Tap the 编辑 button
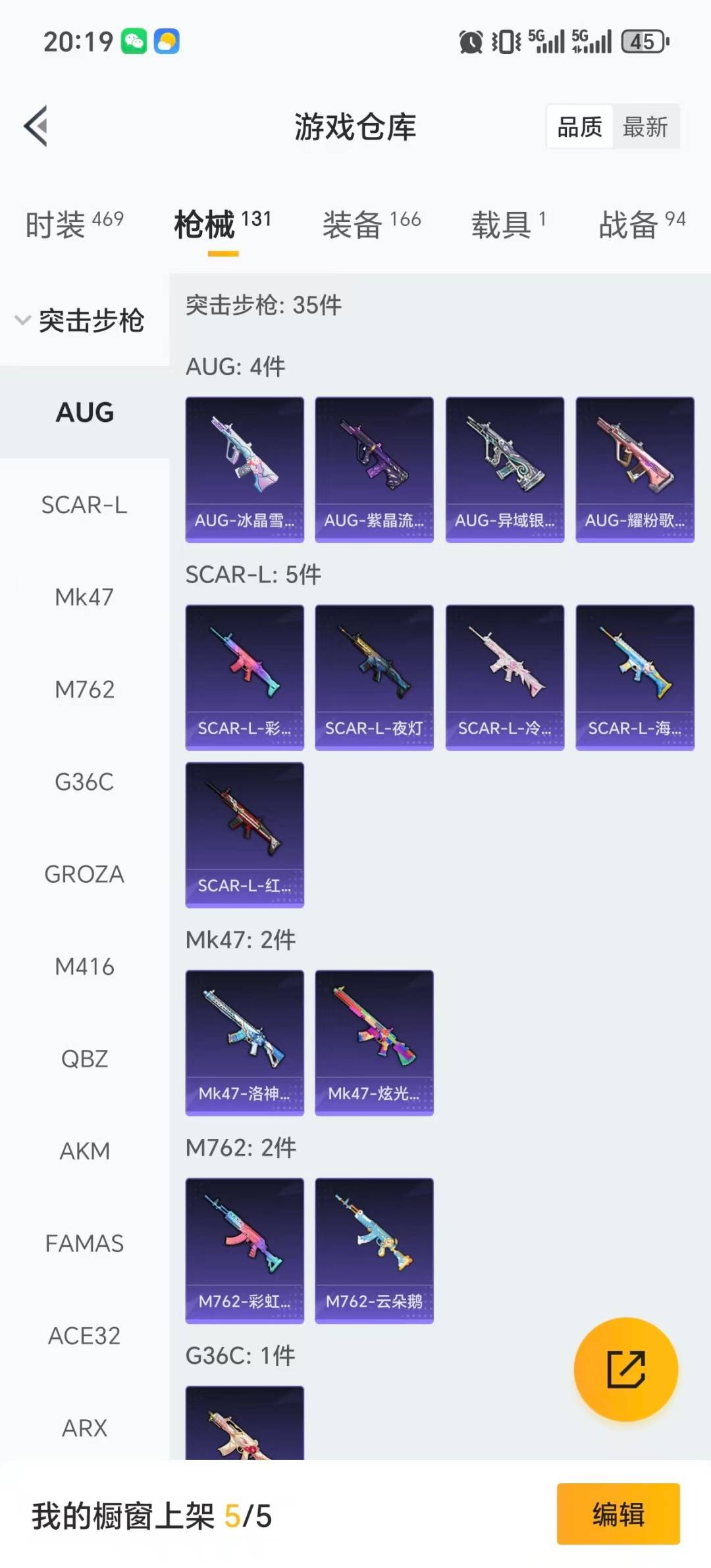 (618, 1514)
